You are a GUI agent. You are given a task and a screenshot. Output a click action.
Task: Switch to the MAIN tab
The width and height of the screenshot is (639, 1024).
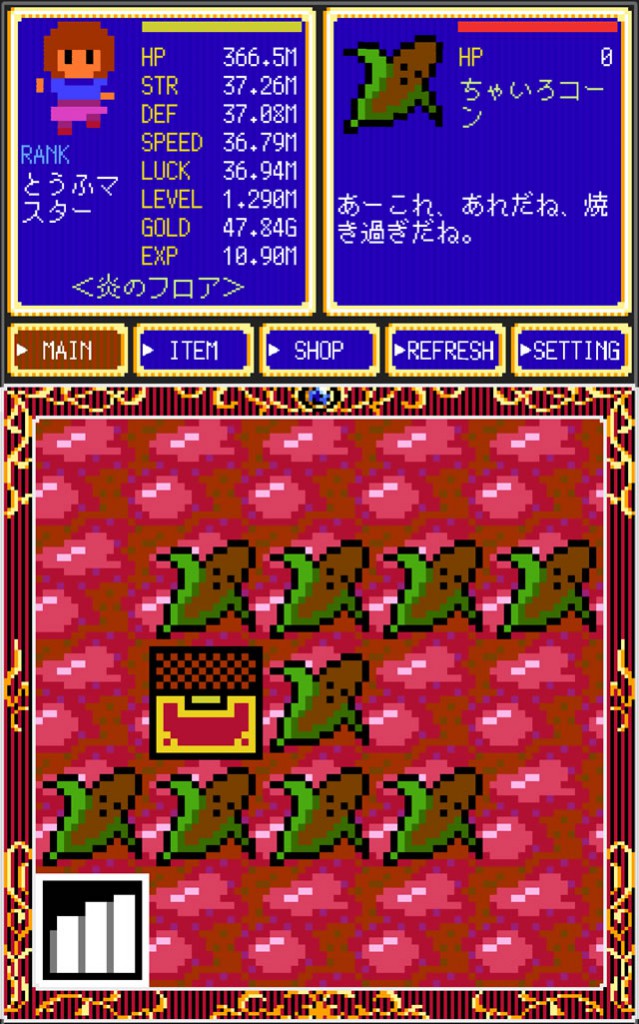(66, 351)
